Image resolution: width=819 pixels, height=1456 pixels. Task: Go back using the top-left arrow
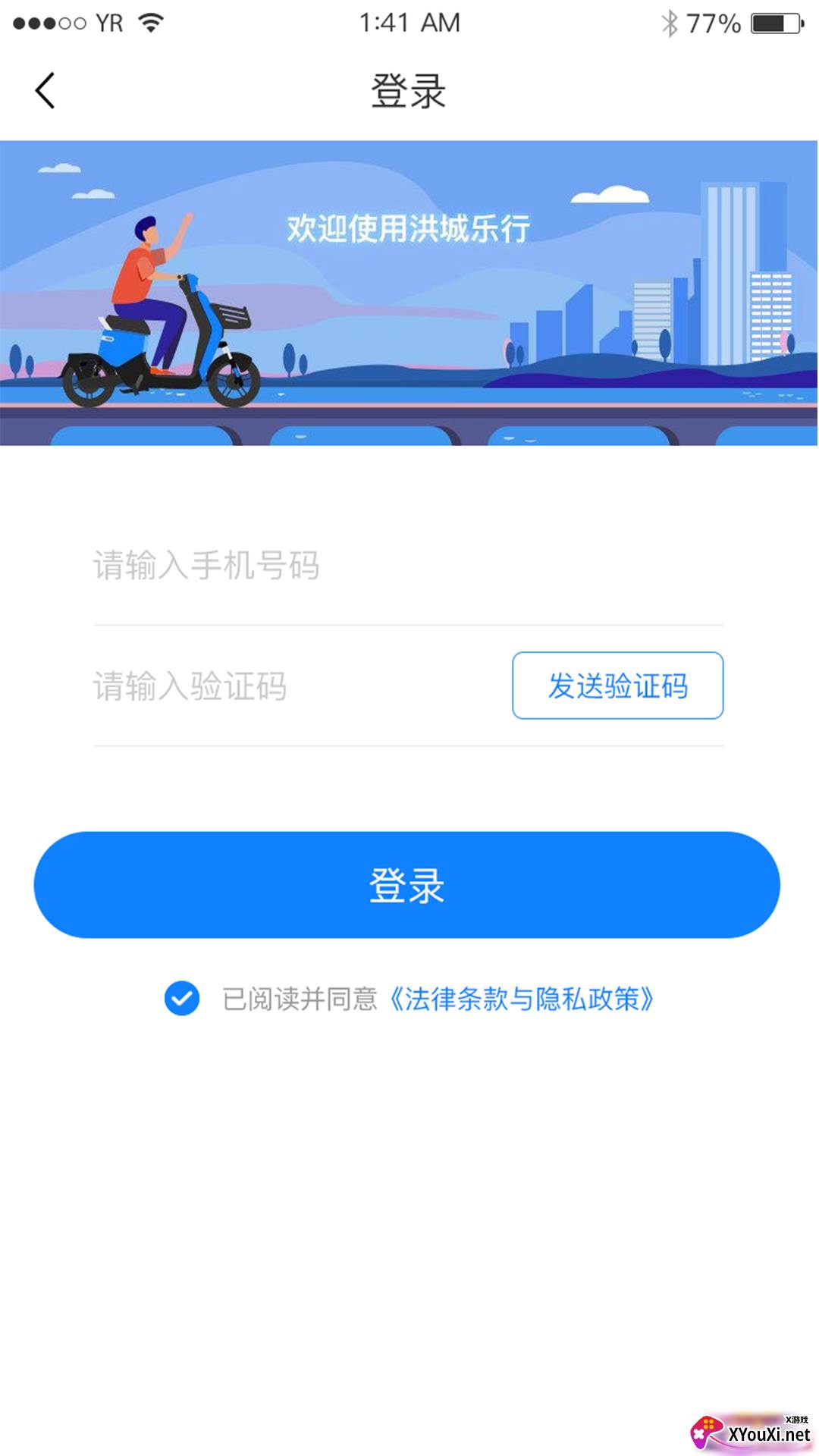pyautogui.click(x=45, y=91)
